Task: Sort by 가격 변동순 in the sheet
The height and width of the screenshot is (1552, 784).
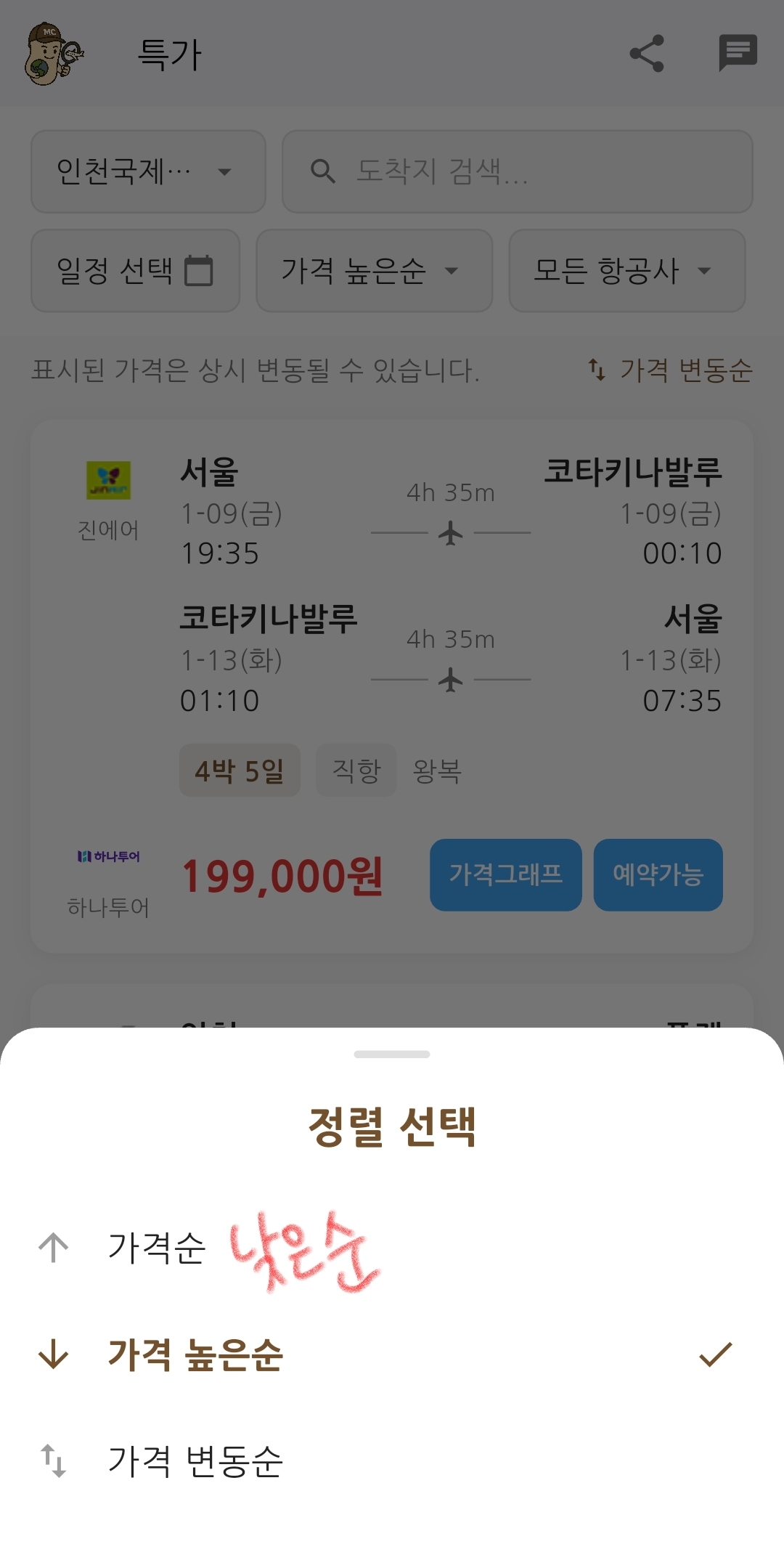Action: pos(195,1461)
